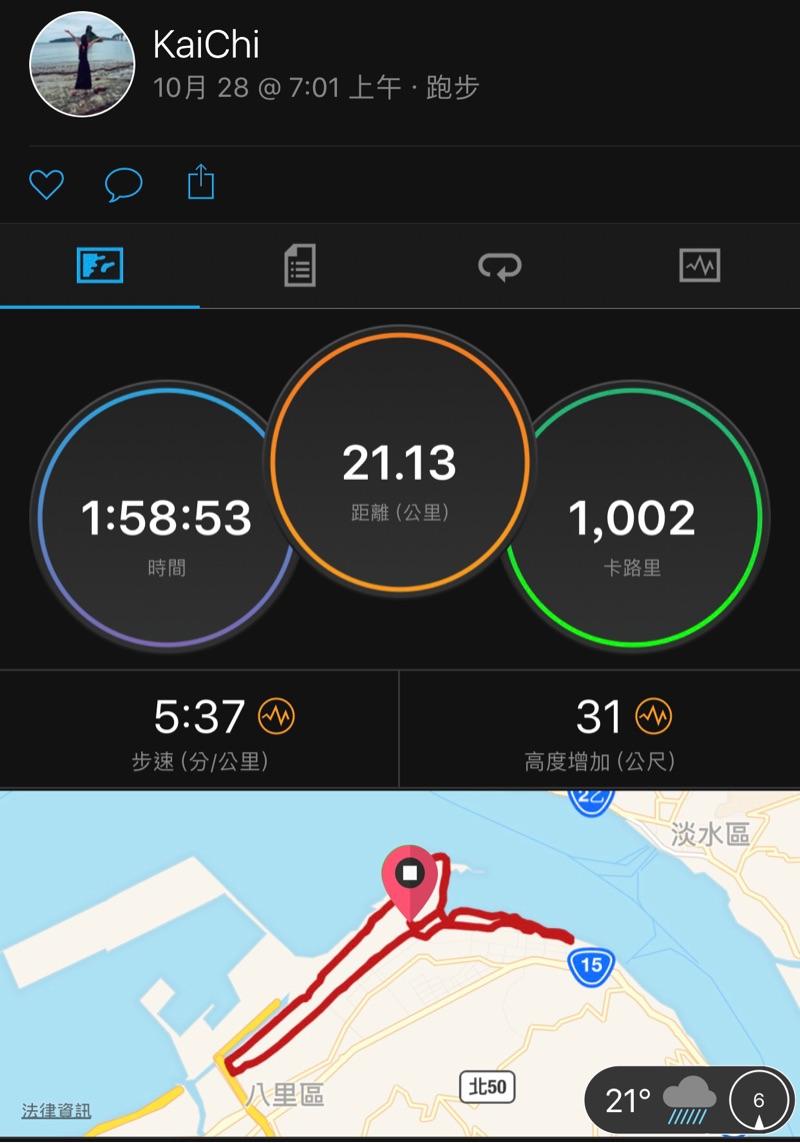
Task: Share this run activity
Action: [201, 183]
